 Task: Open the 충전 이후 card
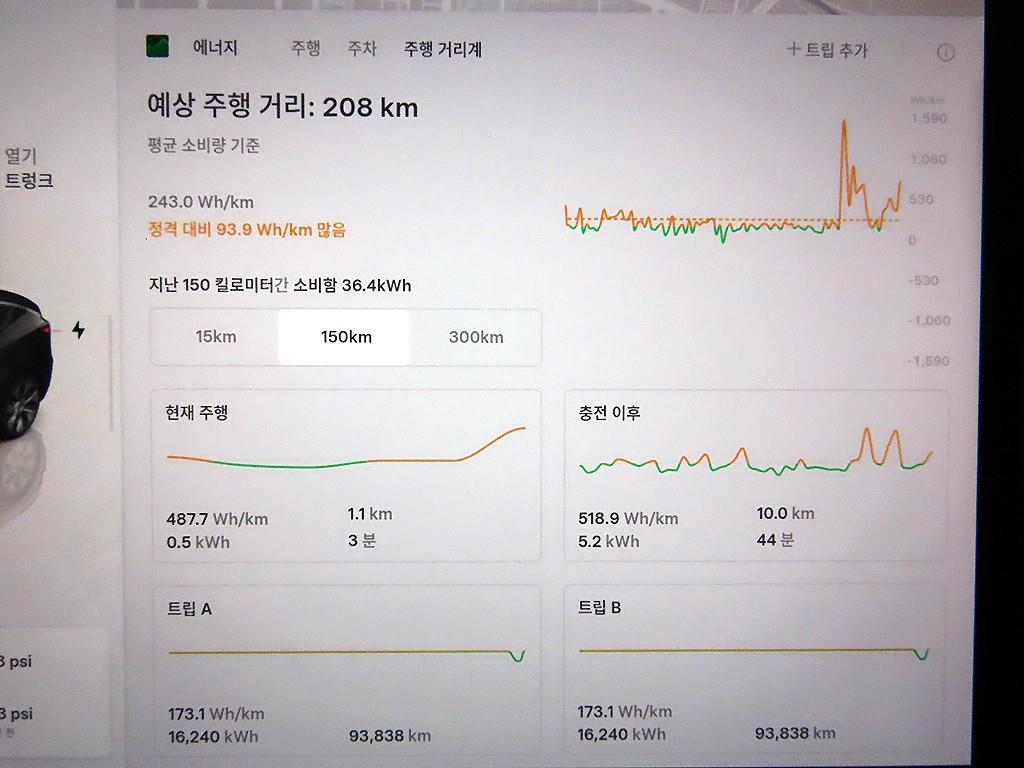coord(756,476)
